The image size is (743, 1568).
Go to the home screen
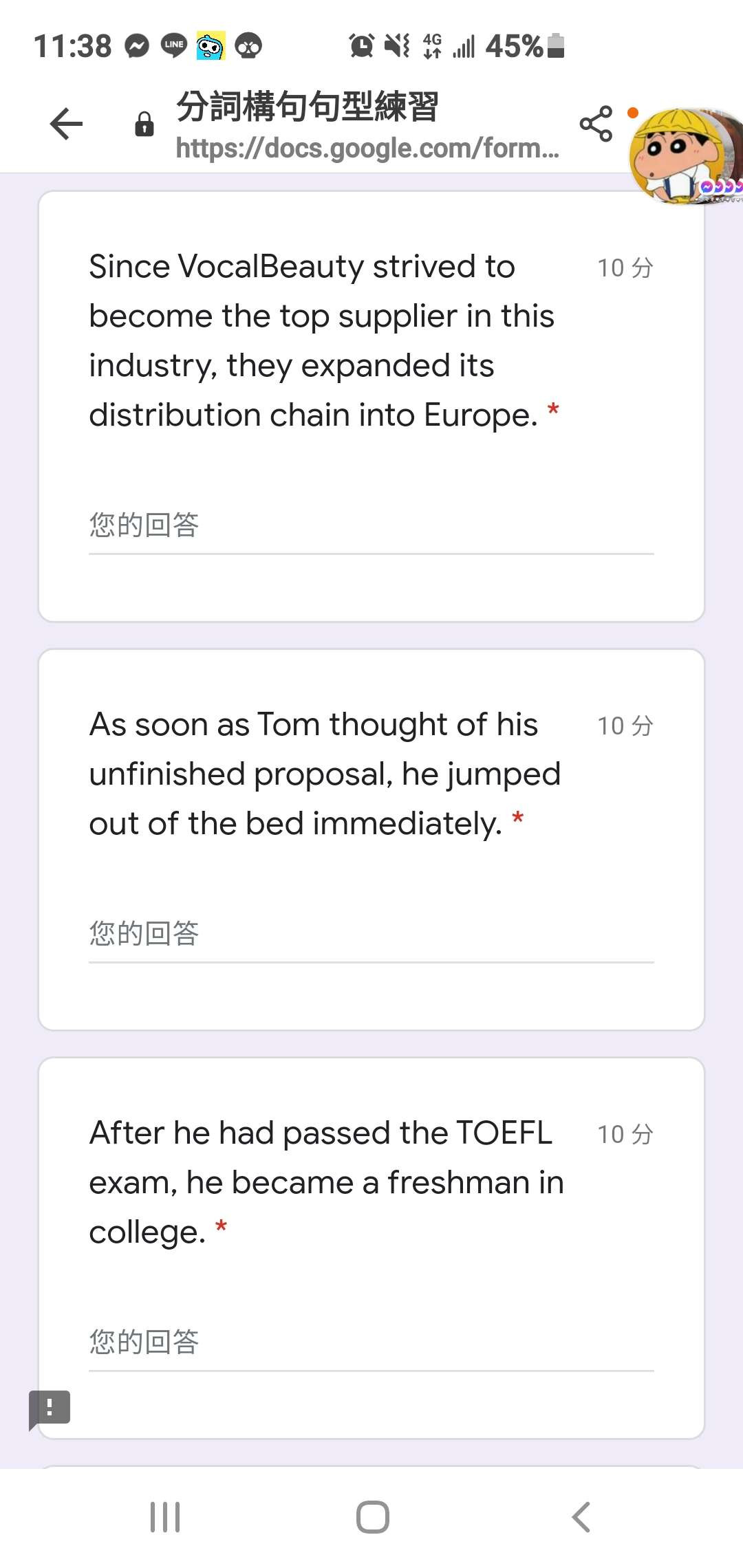373,1517
